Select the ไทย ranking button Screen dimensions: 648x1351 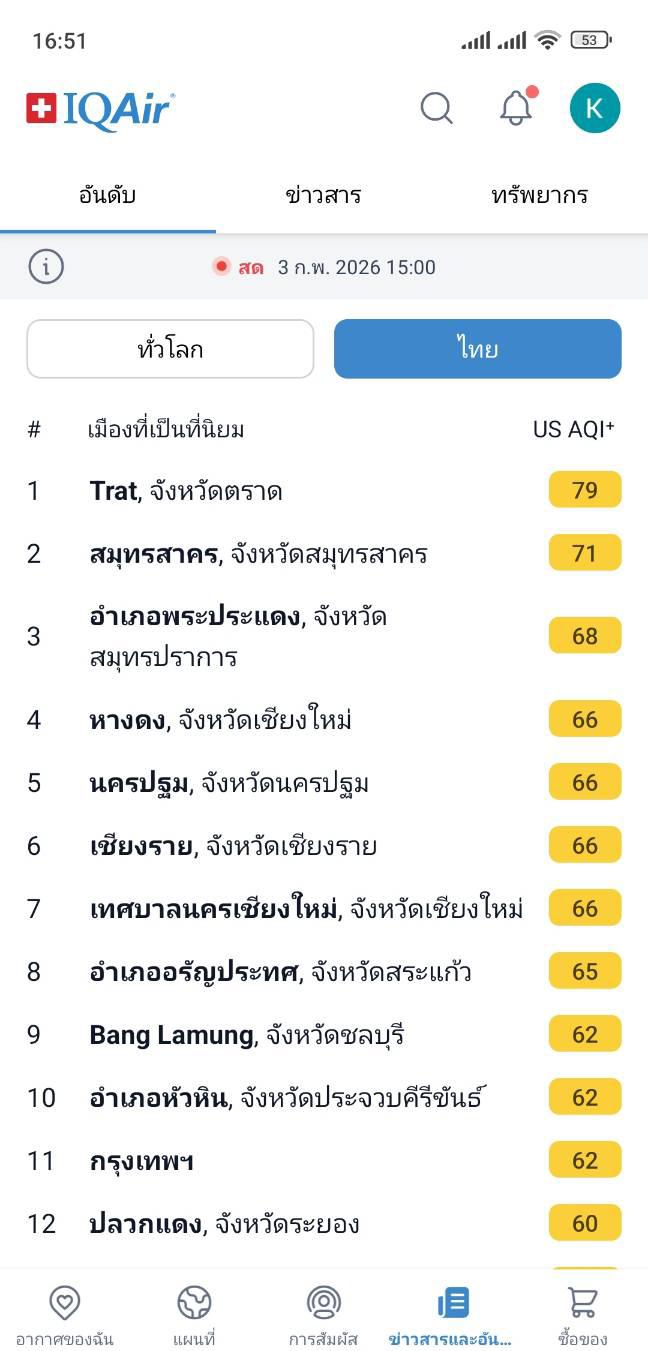tap(477, 349)
